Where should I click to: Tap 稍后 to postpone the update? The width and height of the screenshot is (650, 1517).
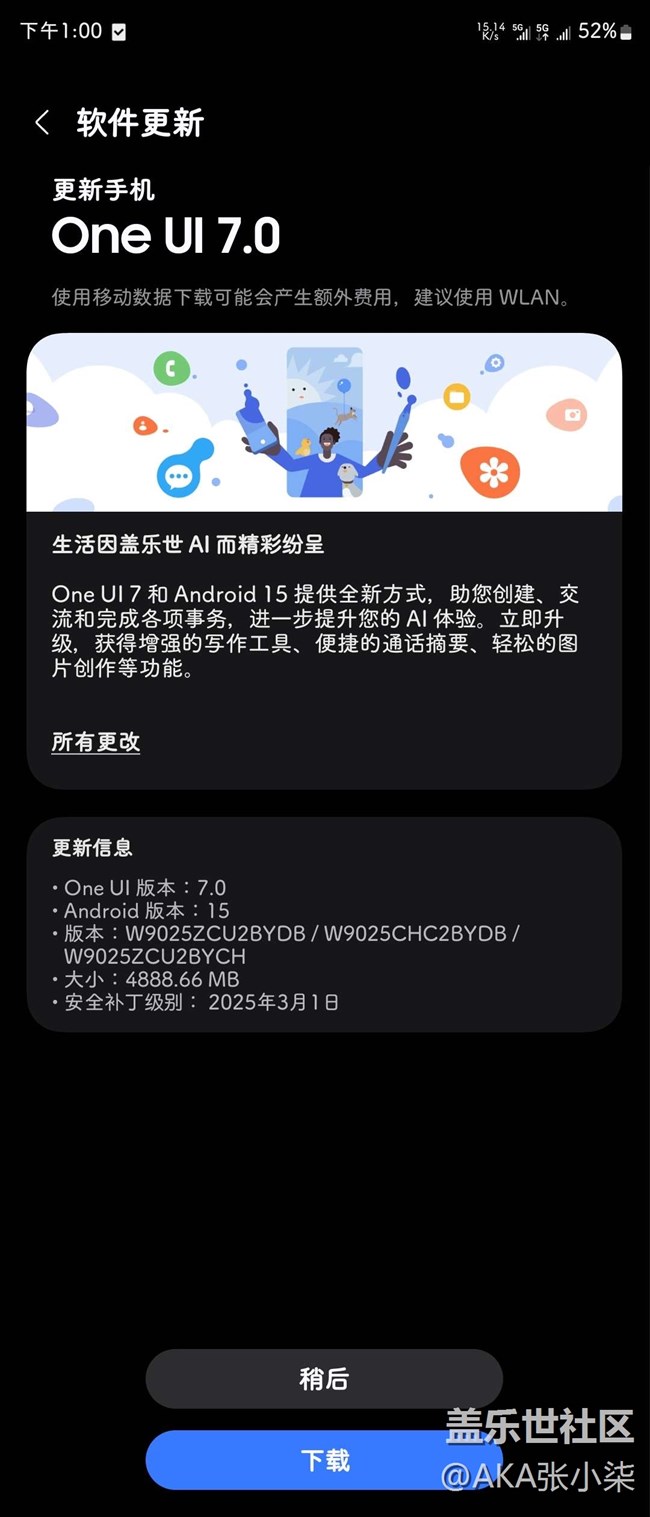coord(324,1379)
